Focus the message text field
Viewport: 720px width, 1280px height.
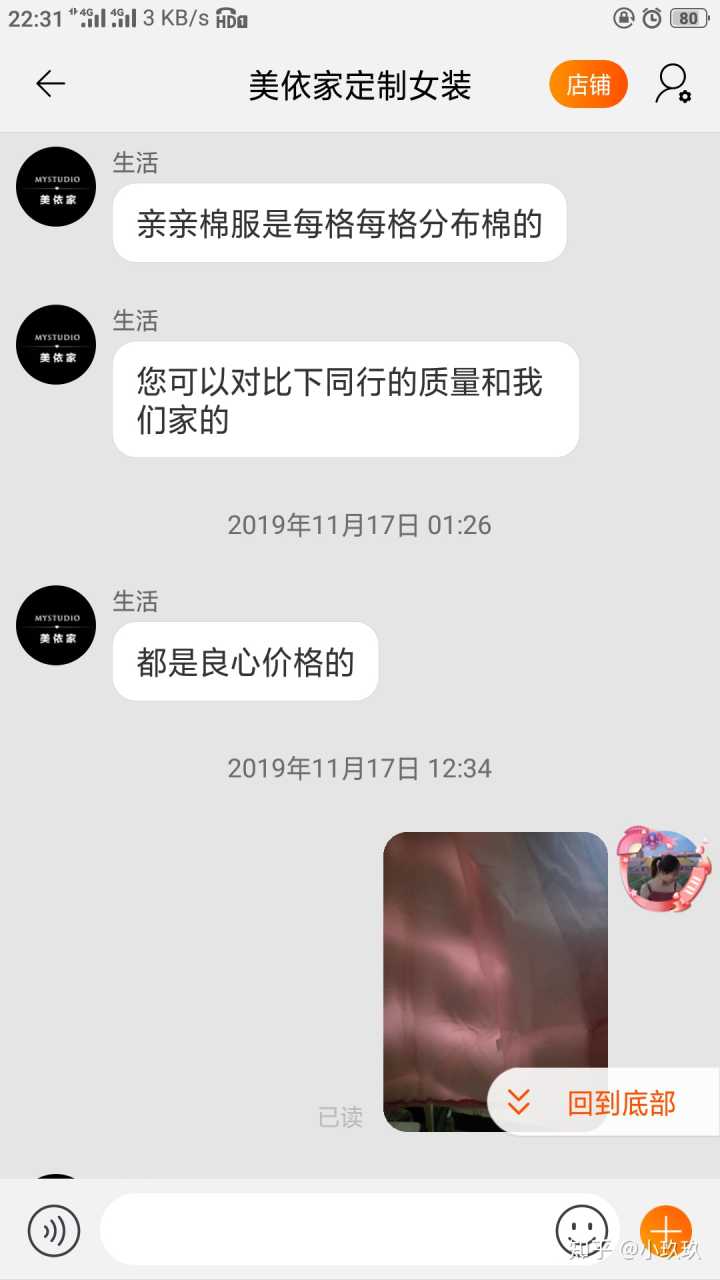pyautogui.click(x=325, y=1230)
